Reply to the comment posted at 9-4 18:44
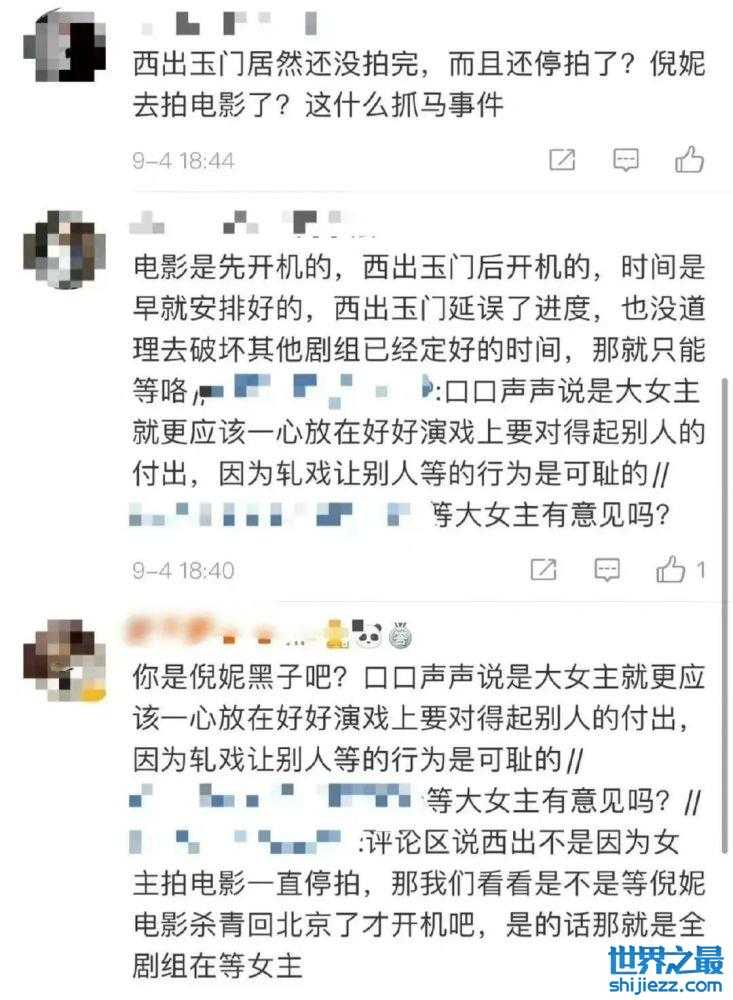The width and height of the screenshot is (733, 1000). tap(626, 159)
